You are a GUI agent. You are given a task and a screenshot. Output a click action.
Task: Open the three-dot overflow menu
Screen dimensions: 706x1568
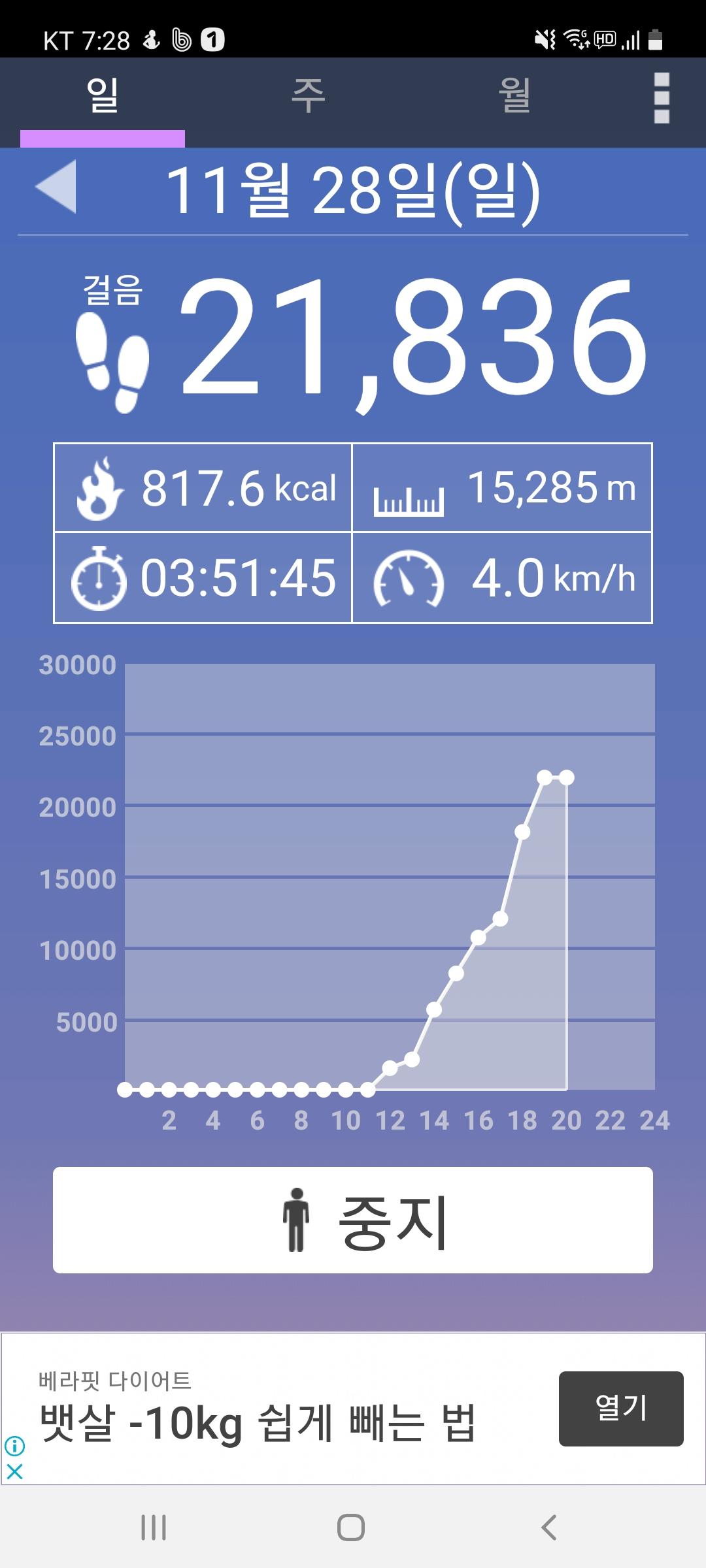pyautogui.click(x=662, y=98)
